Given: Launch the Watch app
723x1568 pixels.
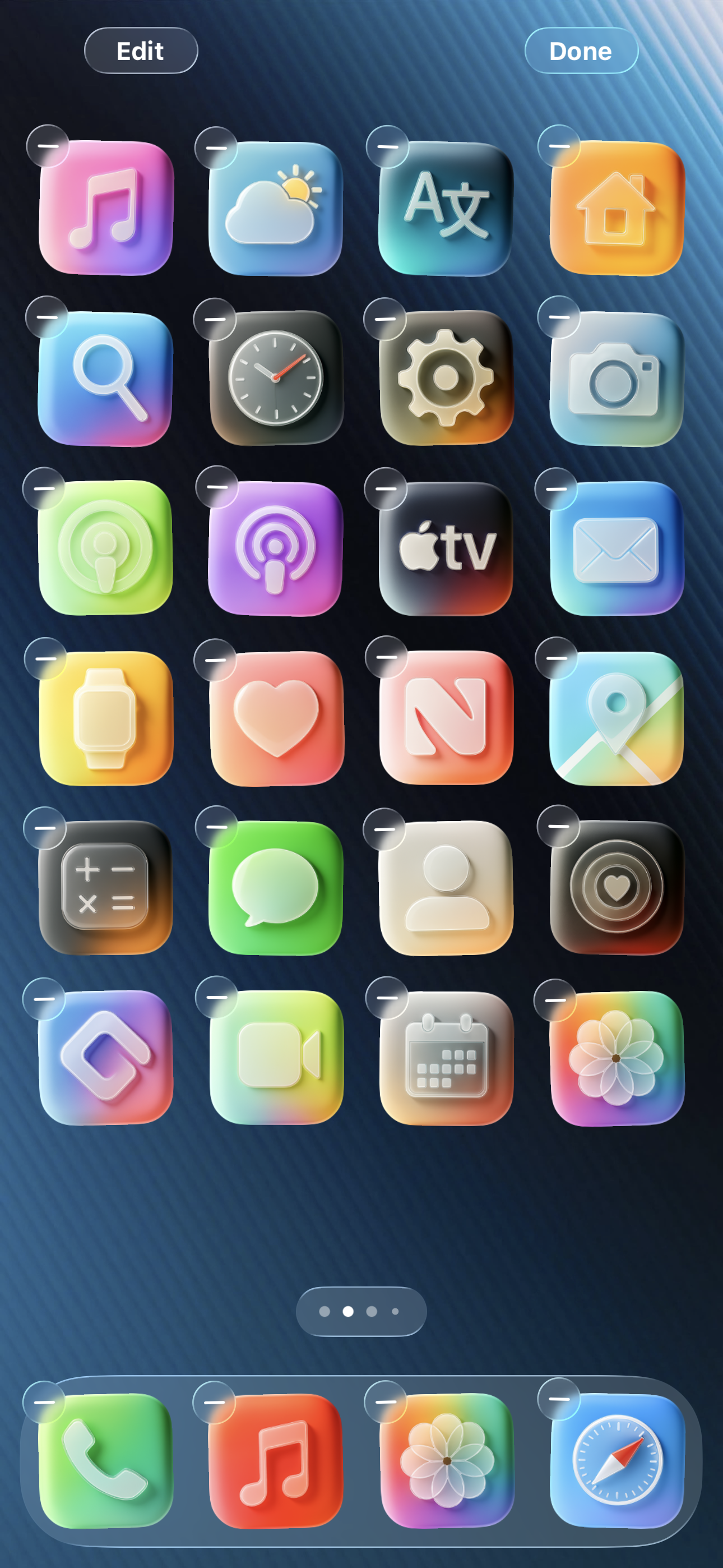Looking at the screenshot, I should coord(106,718).
